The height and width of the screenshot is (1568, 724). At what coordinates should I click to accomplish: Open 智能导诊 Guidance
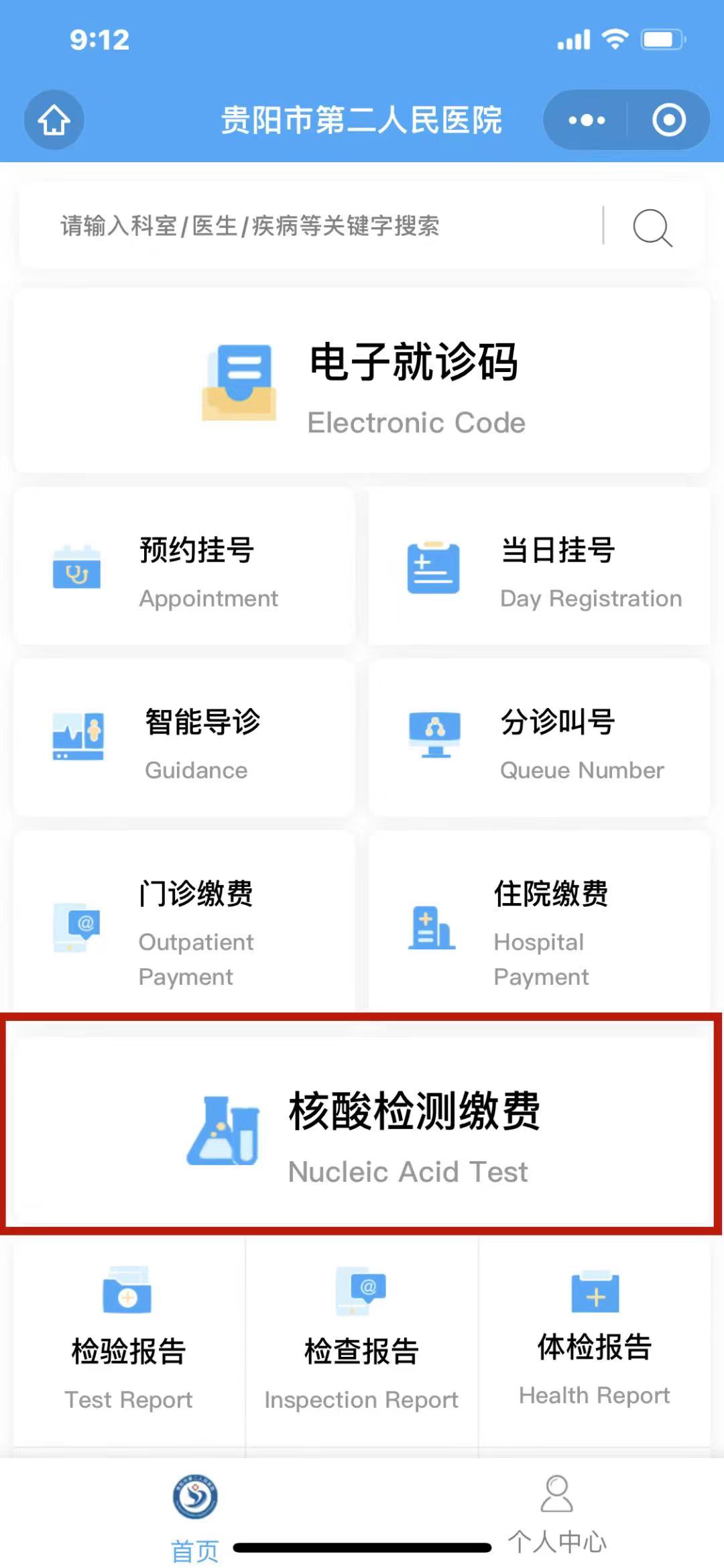pyautogui.click(x=184, y=738)
